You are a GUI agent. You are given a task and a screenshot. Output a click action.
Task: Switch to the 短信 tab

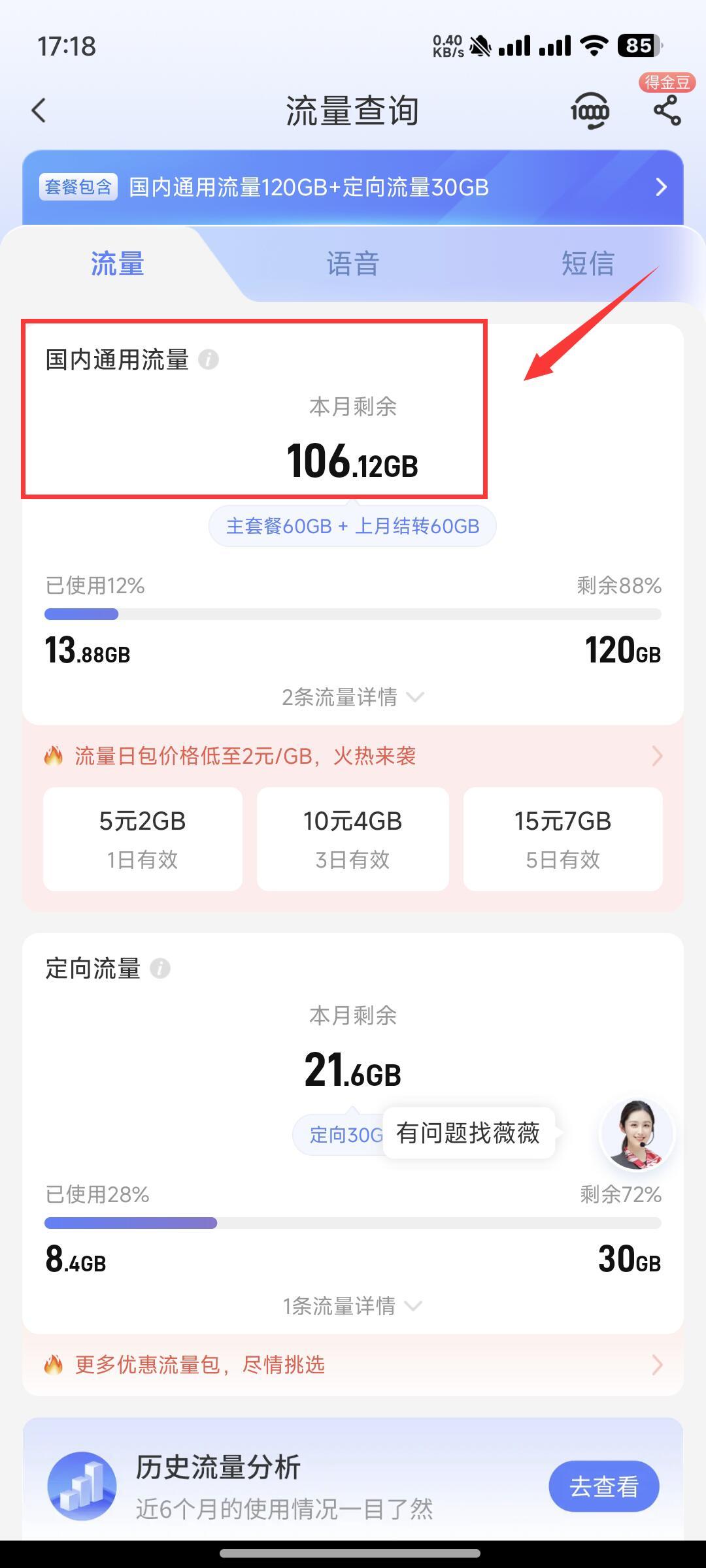click(x=588, y=263)
